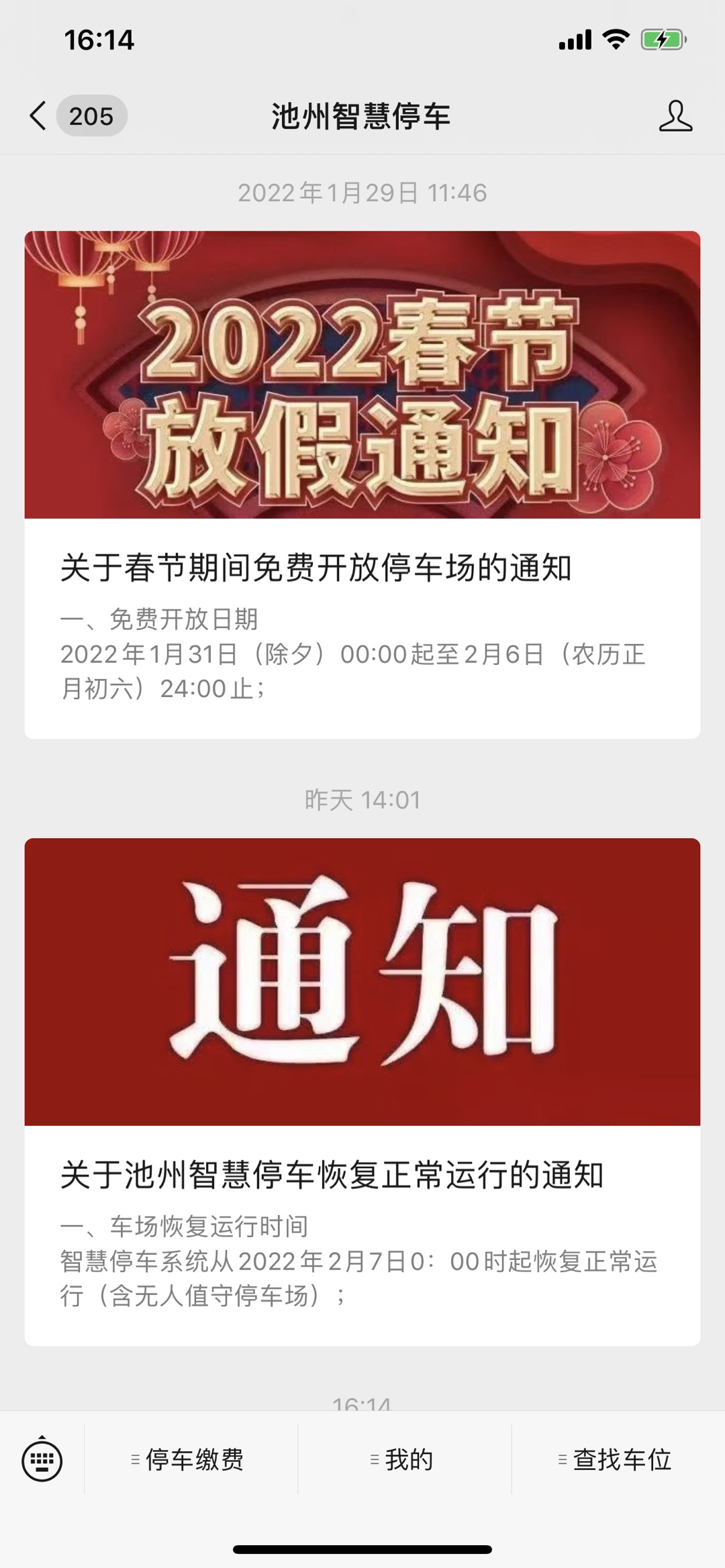The height and width of the screenshot is (1568, 725).
Task: Switch to keyboard input mode
Action: [x=42, y=1459]
